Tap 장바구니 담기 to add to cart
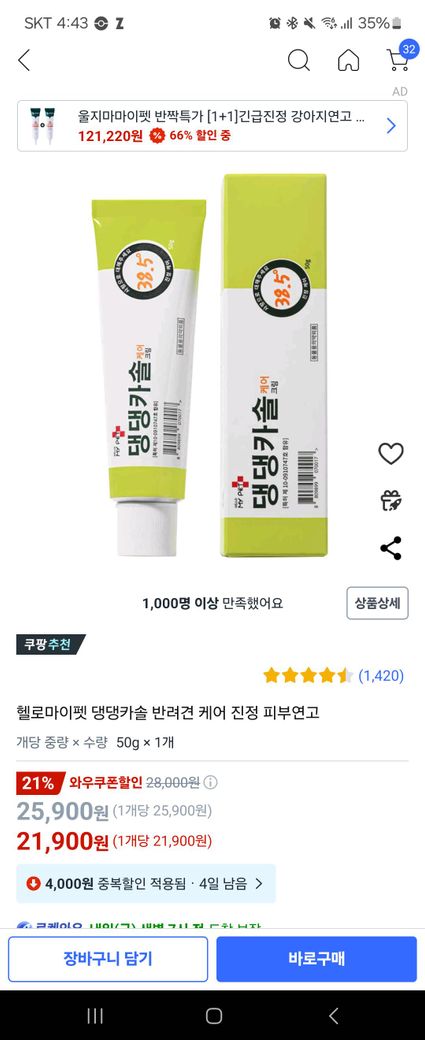The width and height of the screenshot is (425, 1040). pyautogui.click(x=108, y=959)
